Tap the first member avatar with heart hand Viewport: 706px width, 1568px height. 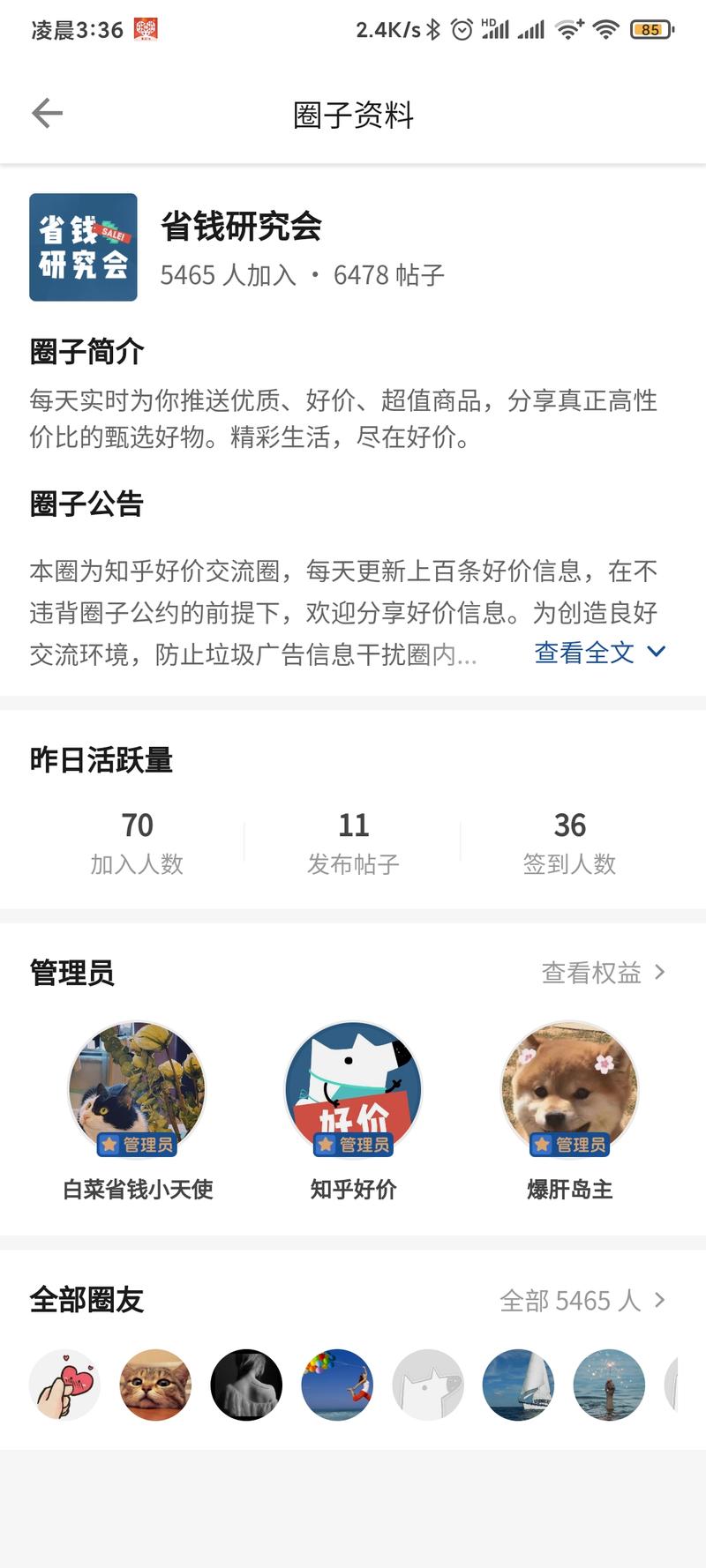tap(64, 1385)
